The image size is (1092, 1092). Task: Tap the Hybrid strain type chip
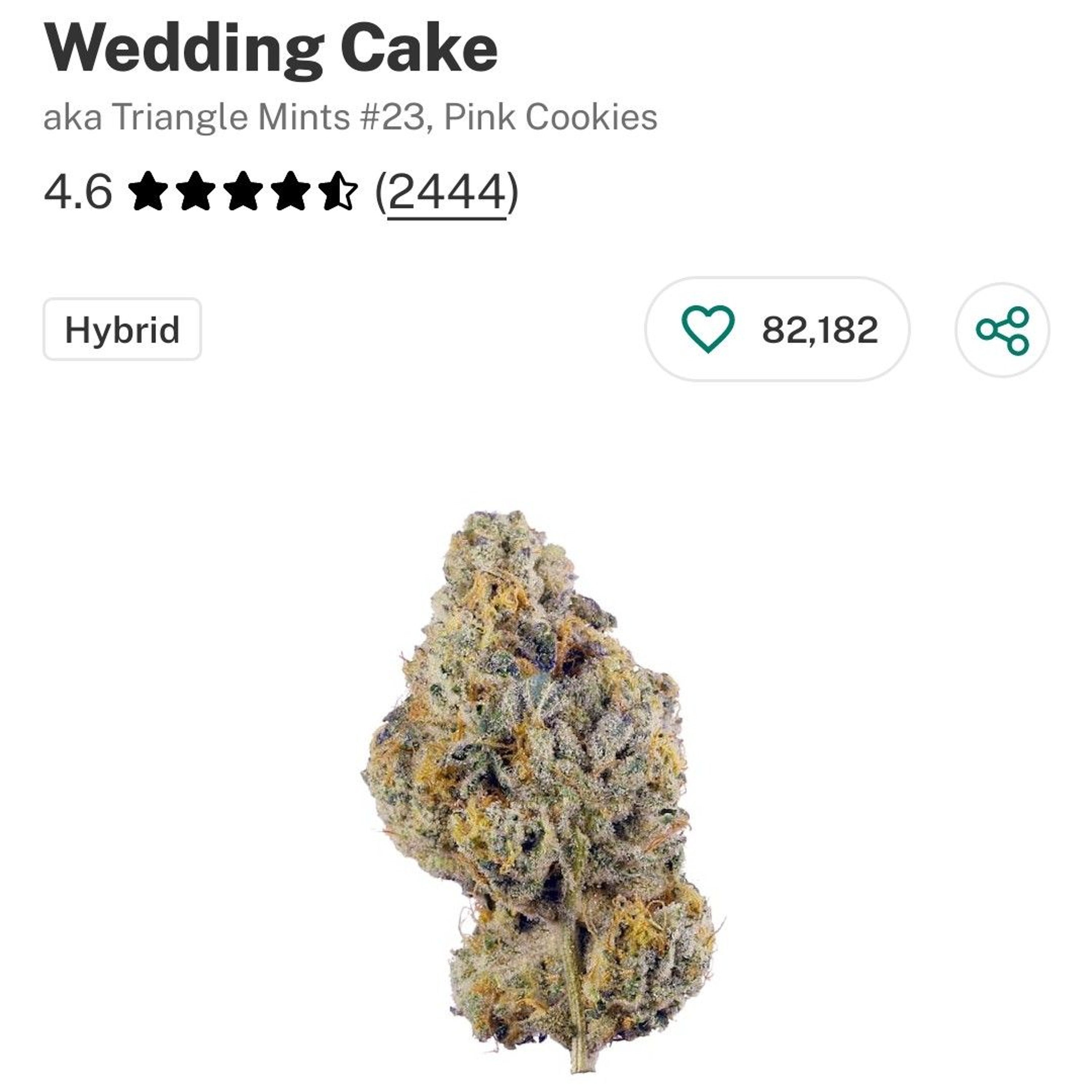122,329
